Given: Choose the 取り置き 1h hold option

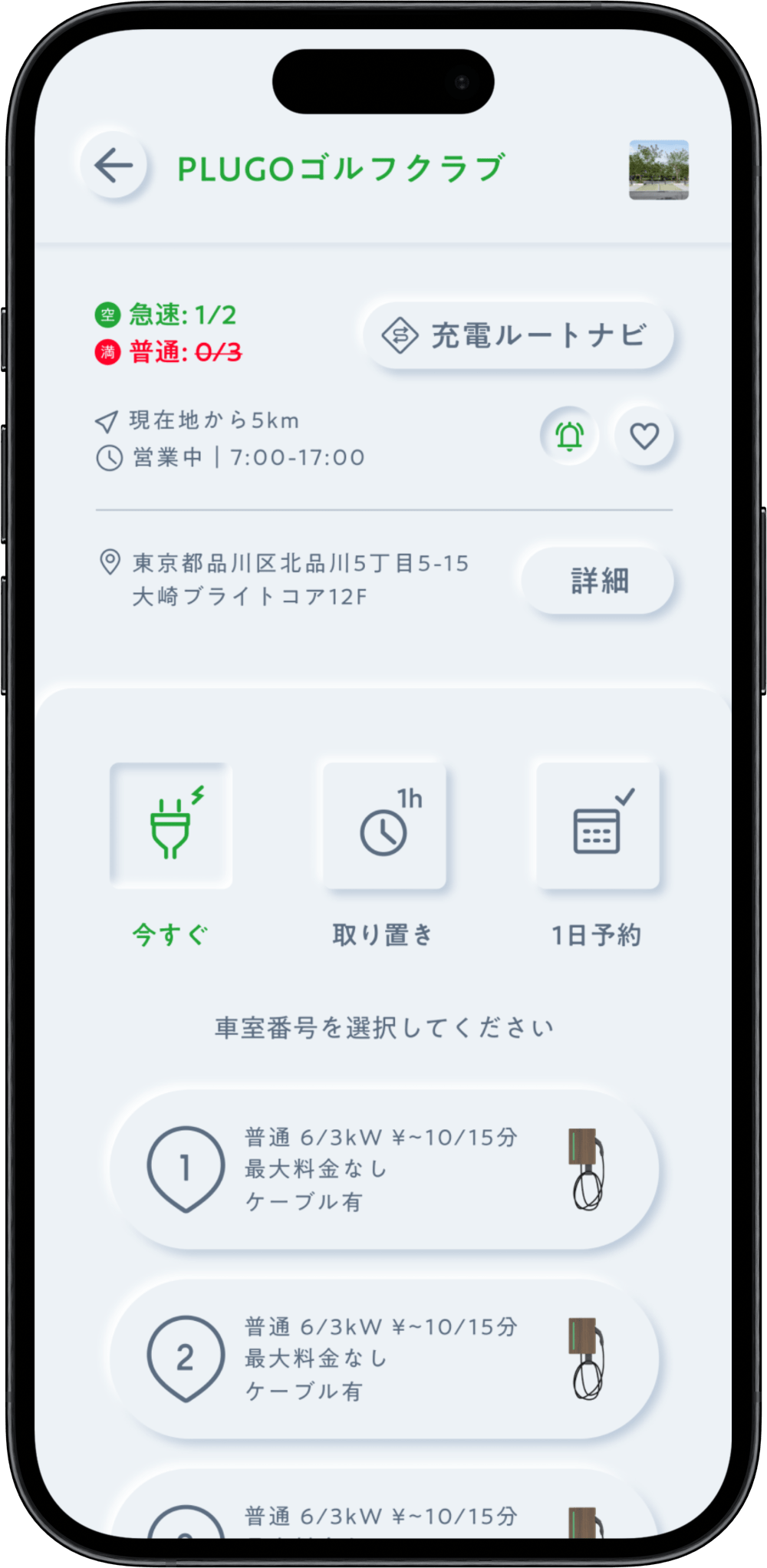Looking at the screenshot, I should (x=383, y=826).
